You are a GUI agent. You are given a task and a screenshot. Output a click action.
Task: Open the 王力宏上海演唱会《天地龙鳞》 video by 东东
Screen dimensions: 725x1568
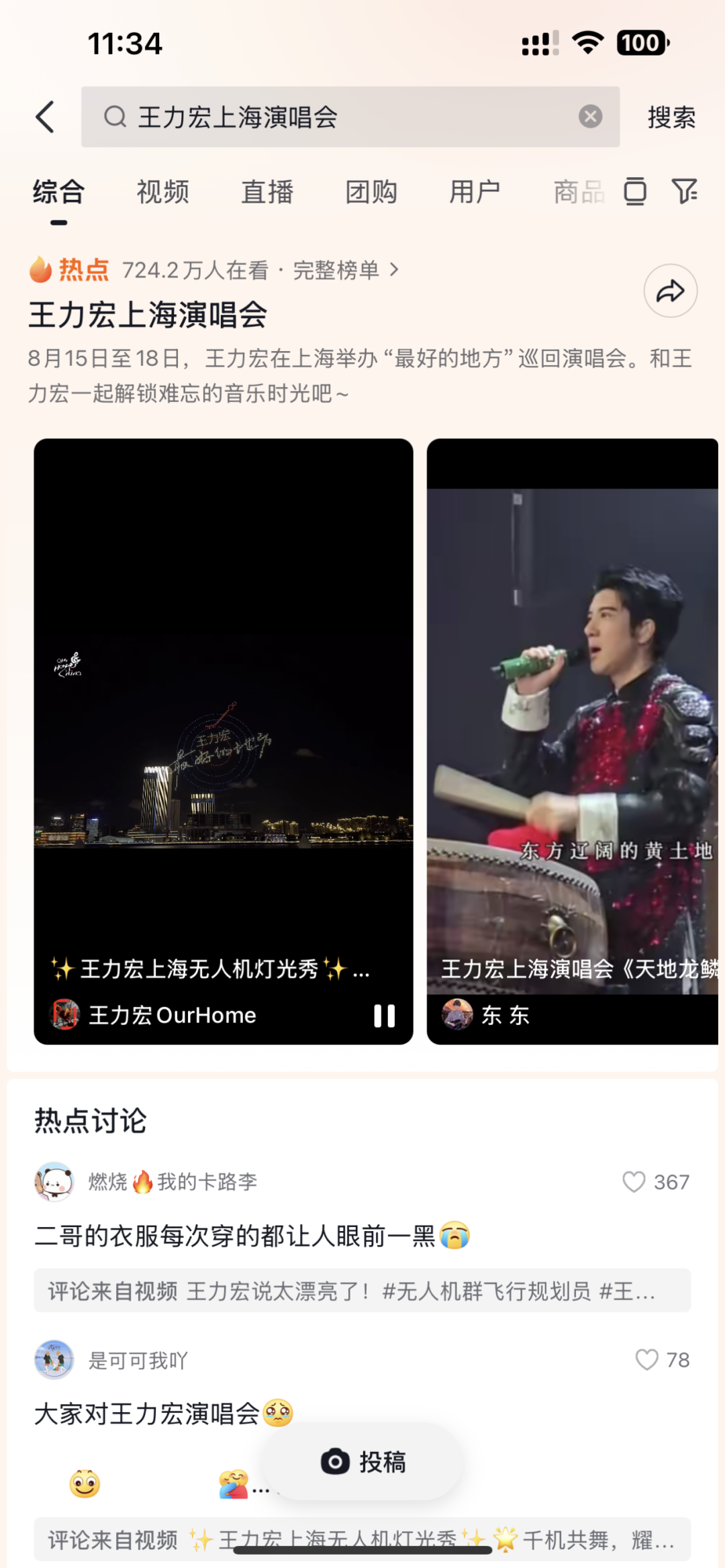[573, 738]
